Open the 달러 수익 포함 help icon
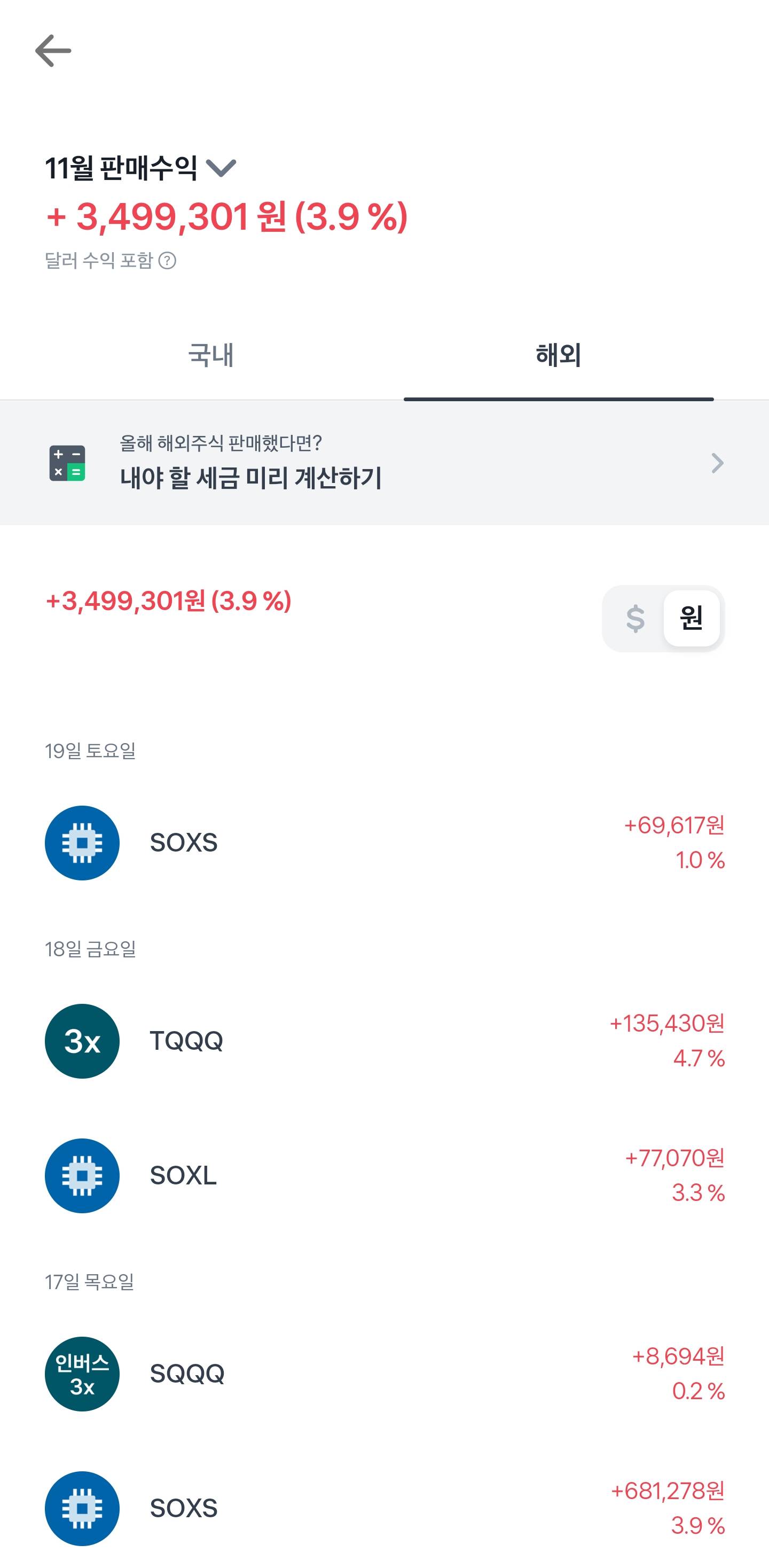769x1568 pixels. coord(167,261)
